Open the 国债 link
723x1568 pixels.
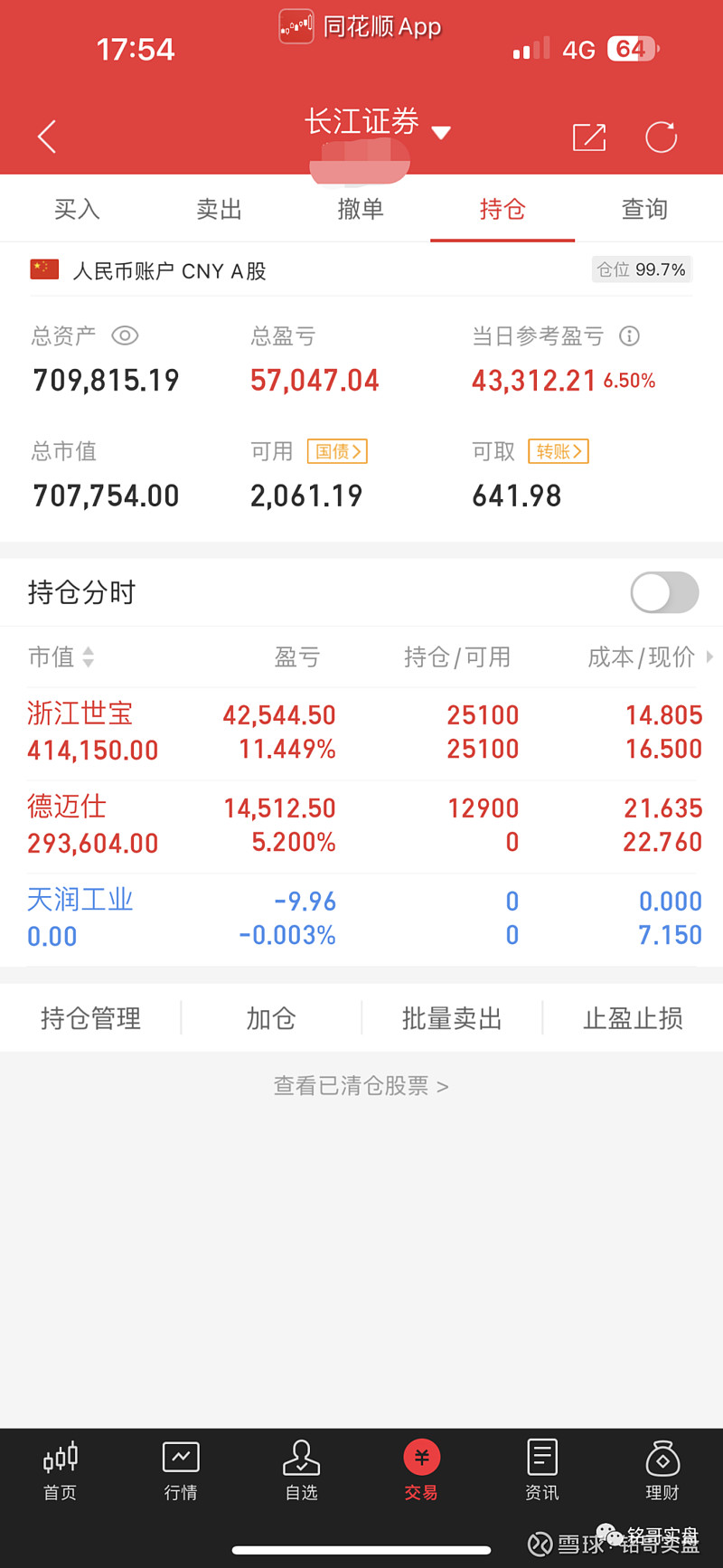pyautogui.click(x=337, y=451)
